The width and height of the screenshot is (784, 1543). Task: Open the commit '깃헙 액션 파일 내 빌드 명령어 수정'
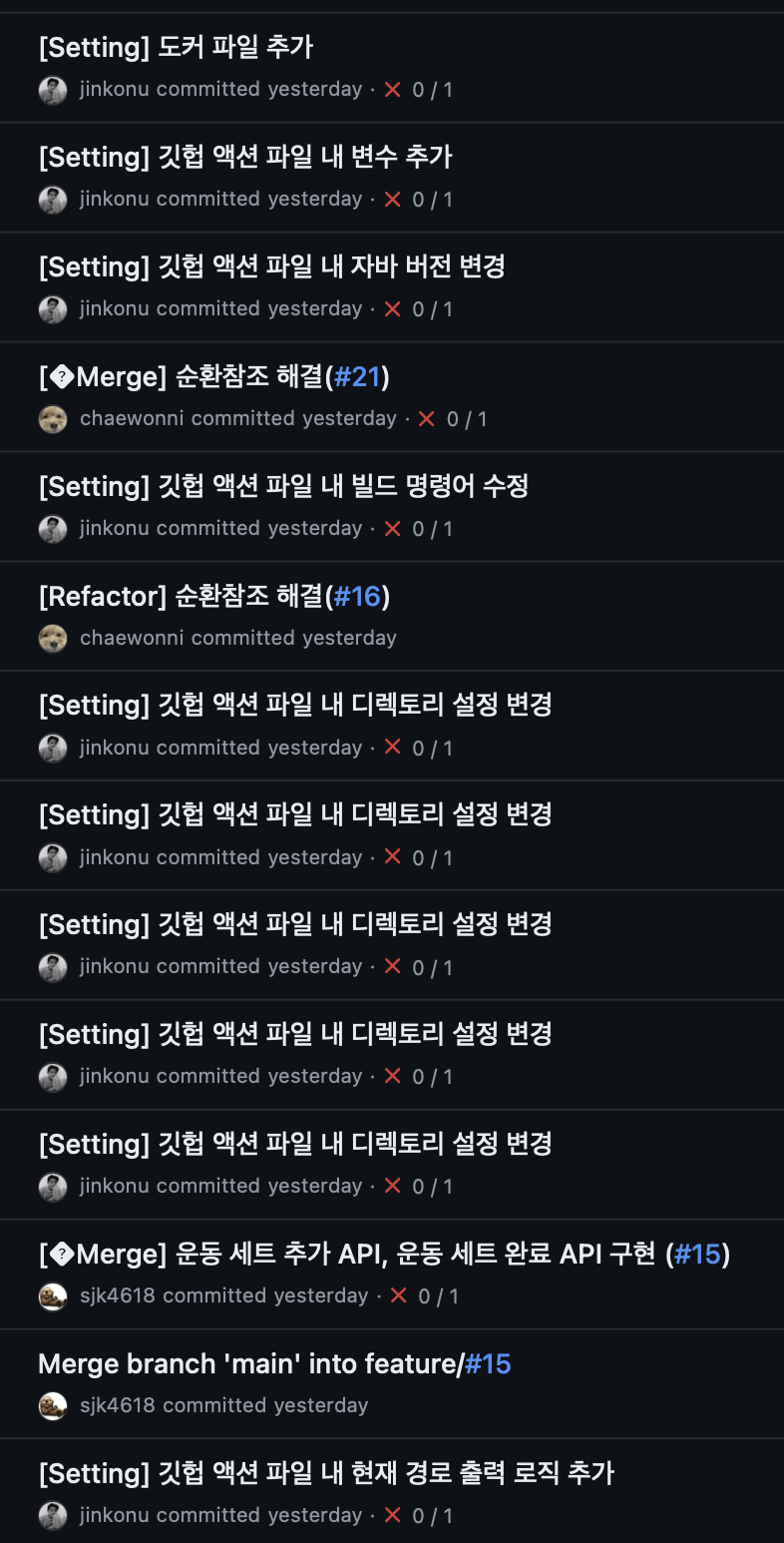pyautogui.click(x=283, y=486)
